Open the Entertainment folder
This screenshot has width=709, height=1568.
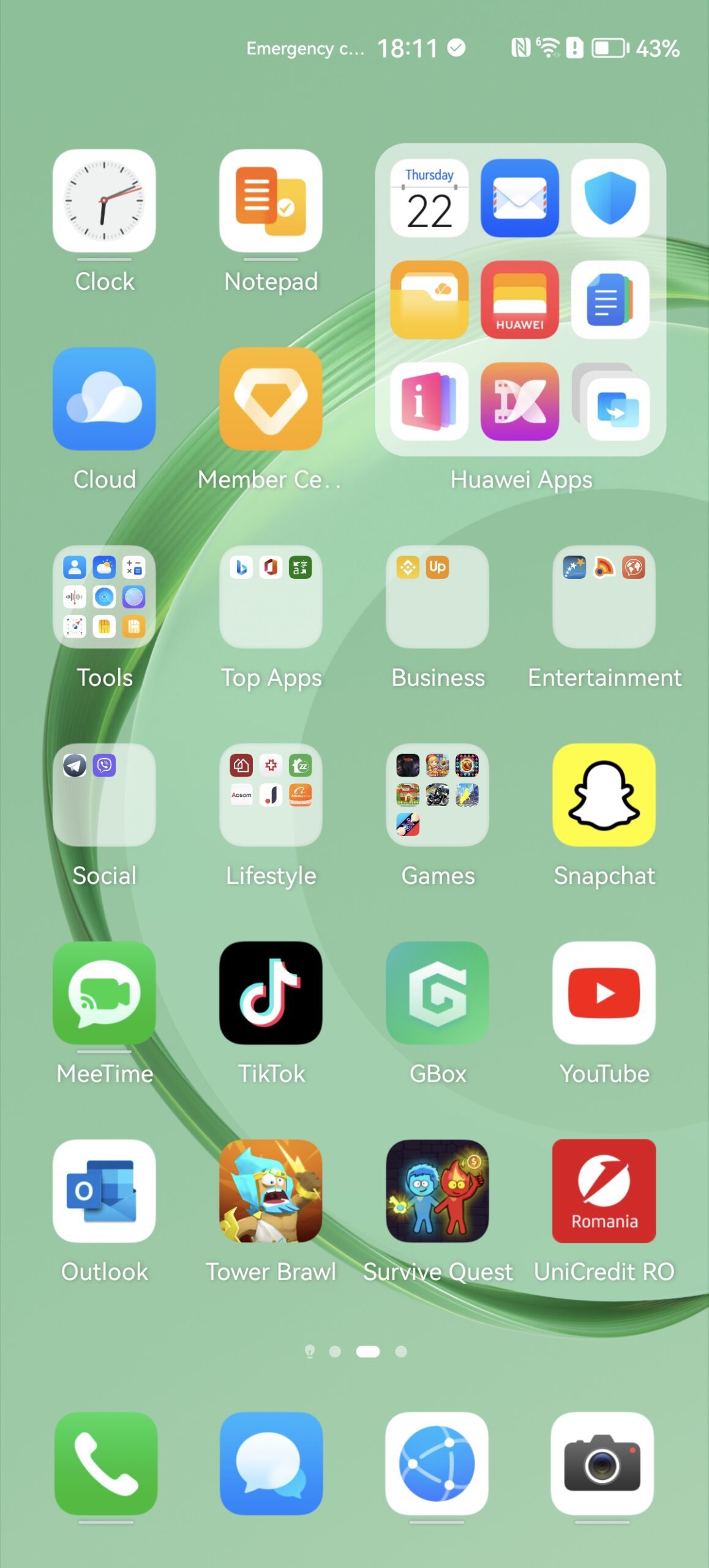click(x=604, y=597)
